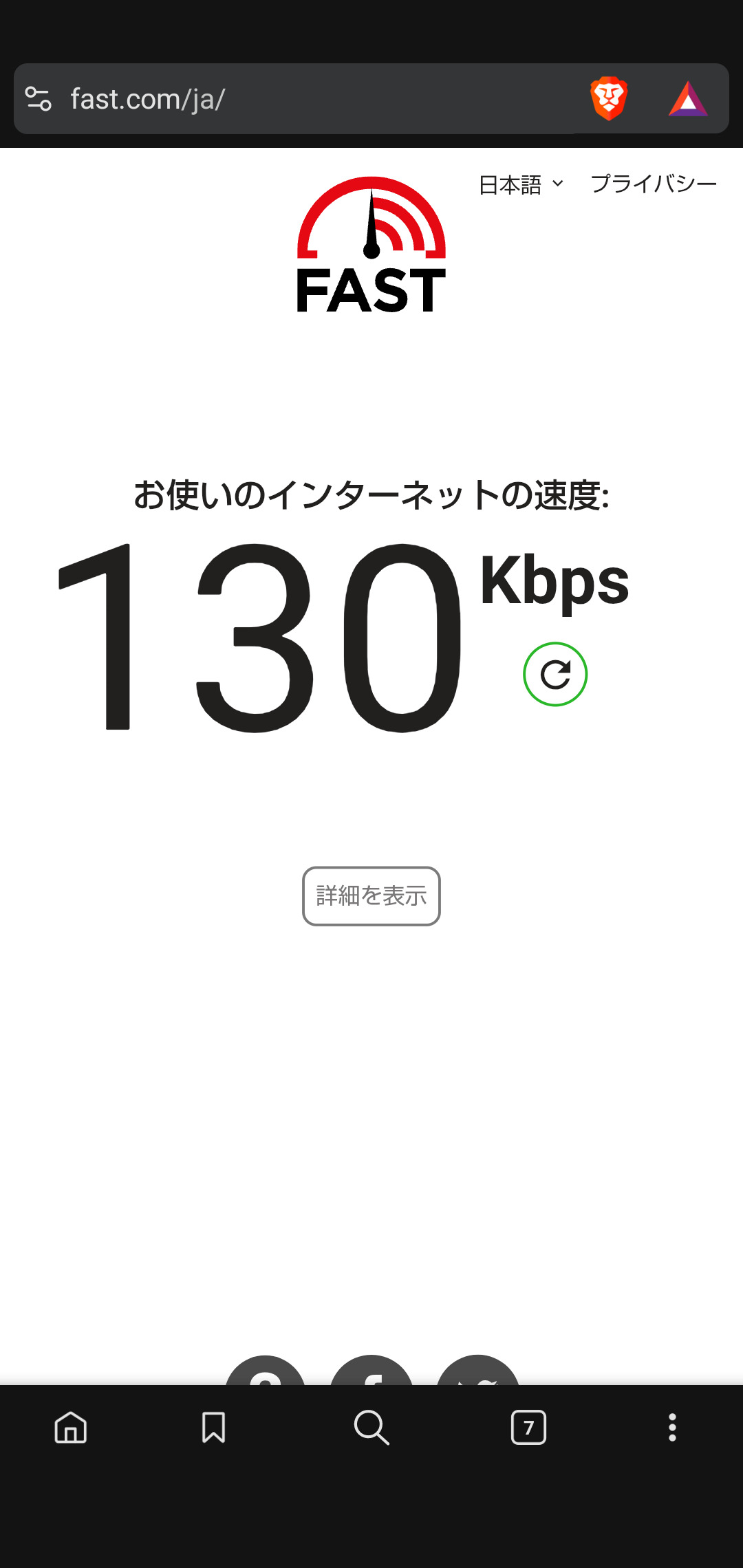
Task: Rerun the speed test with the refresh button
Action: [x=555, y=674]
